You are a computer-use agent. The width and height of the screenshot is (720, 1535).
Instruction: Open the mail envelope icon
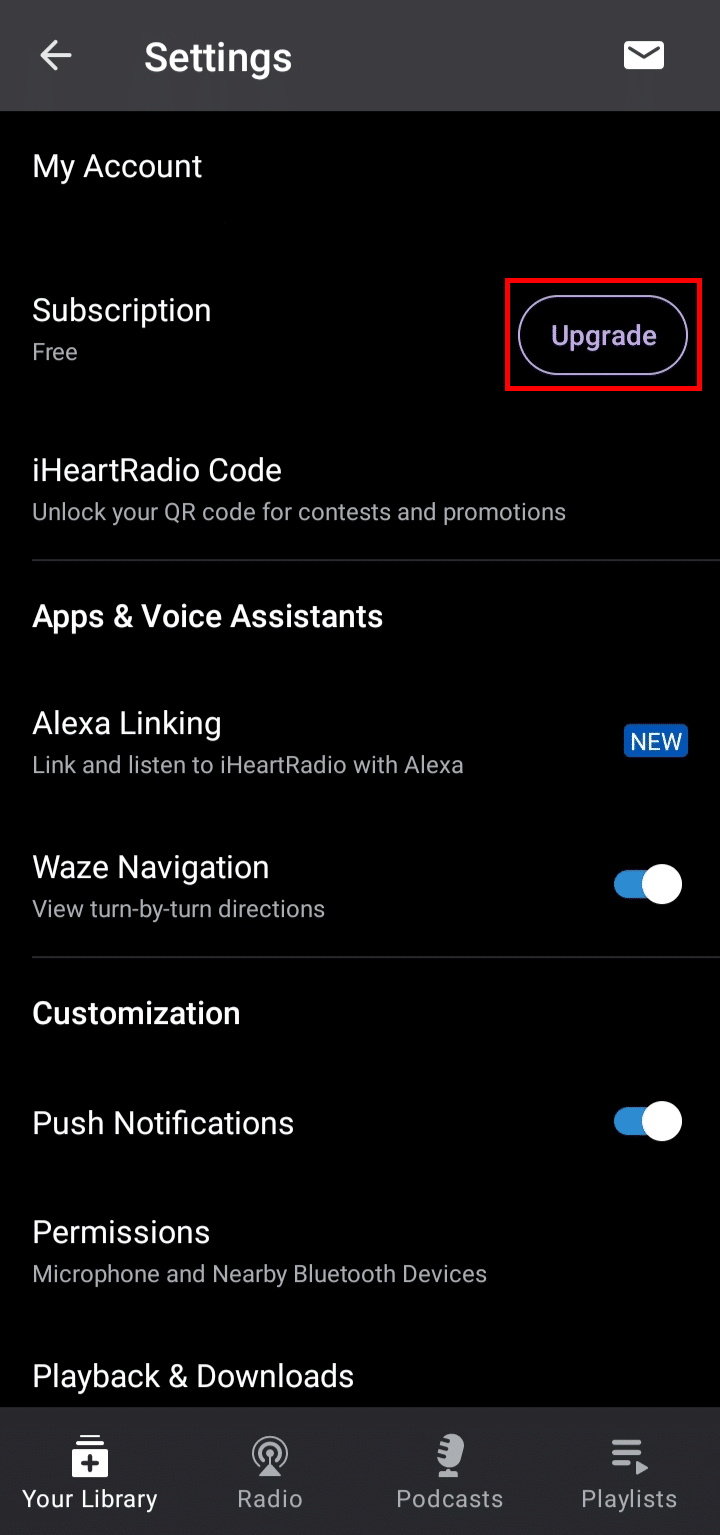click(644, 56)
